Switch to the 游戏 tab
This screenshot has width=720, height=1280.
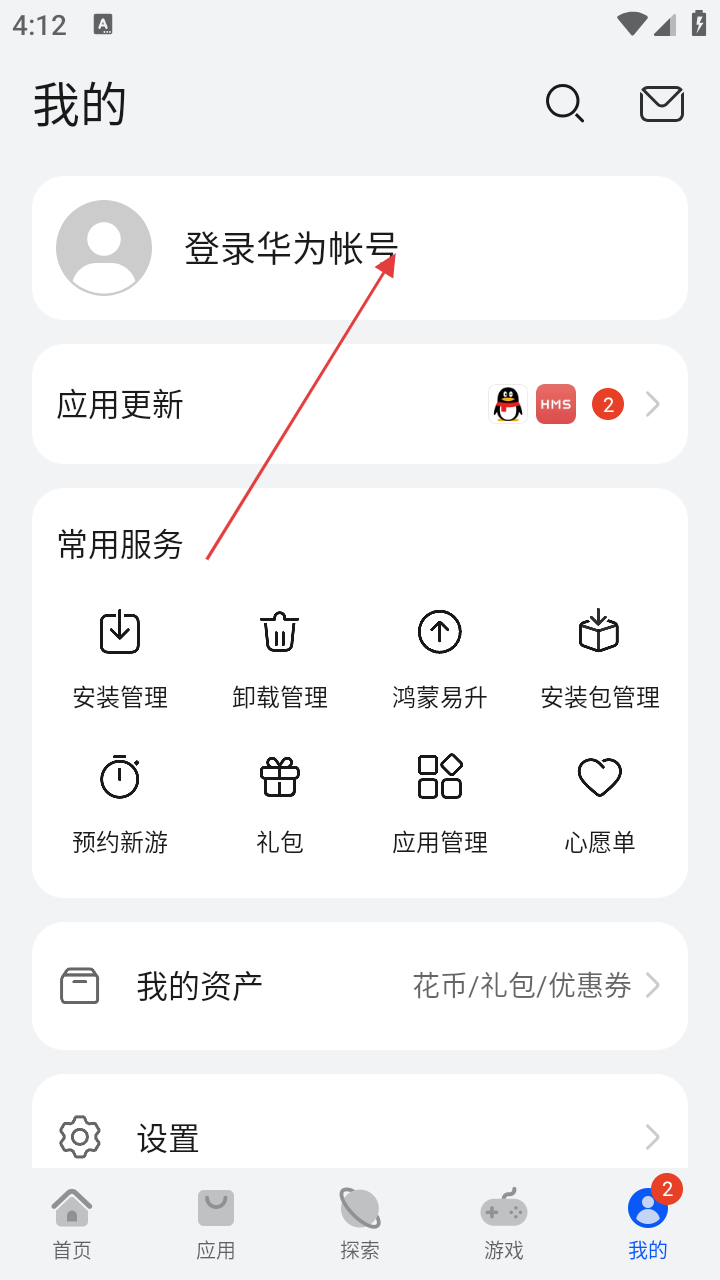[504, 1224]
